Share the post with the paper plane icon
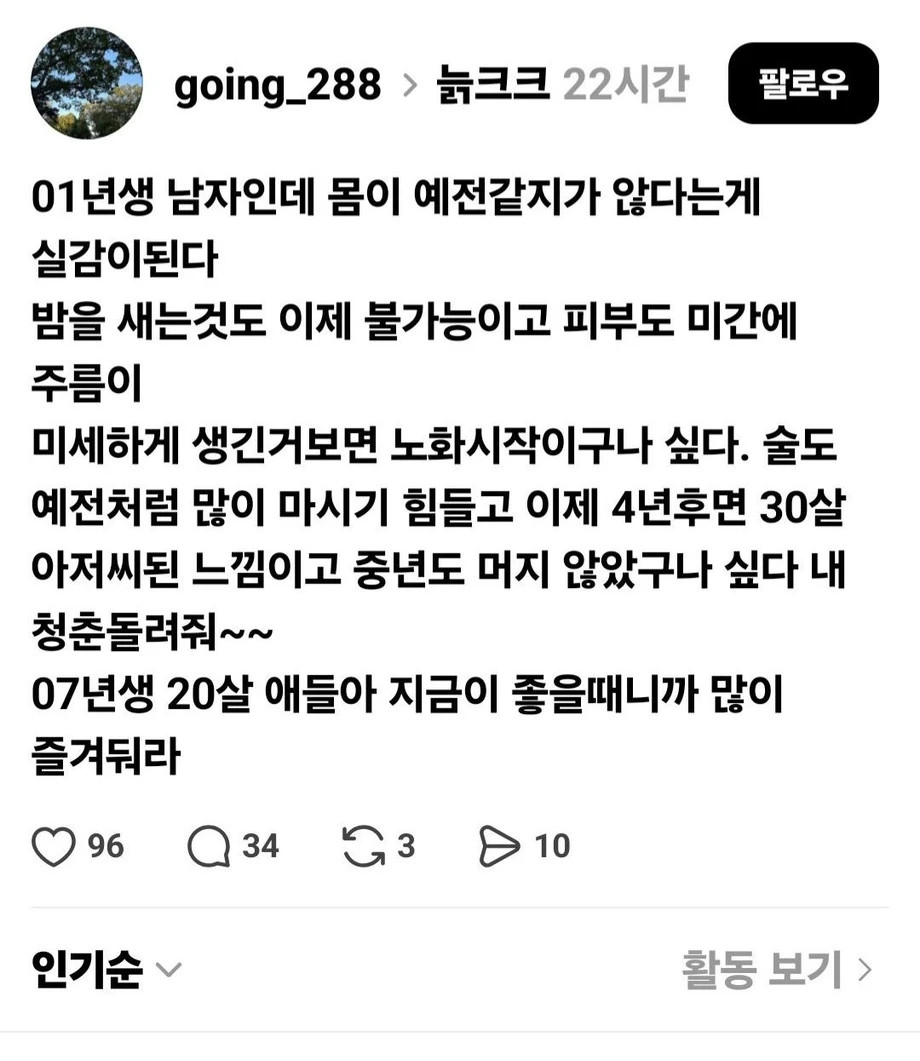The height and width of the screenshot is (1061, 920). click(x=499, y=846)
